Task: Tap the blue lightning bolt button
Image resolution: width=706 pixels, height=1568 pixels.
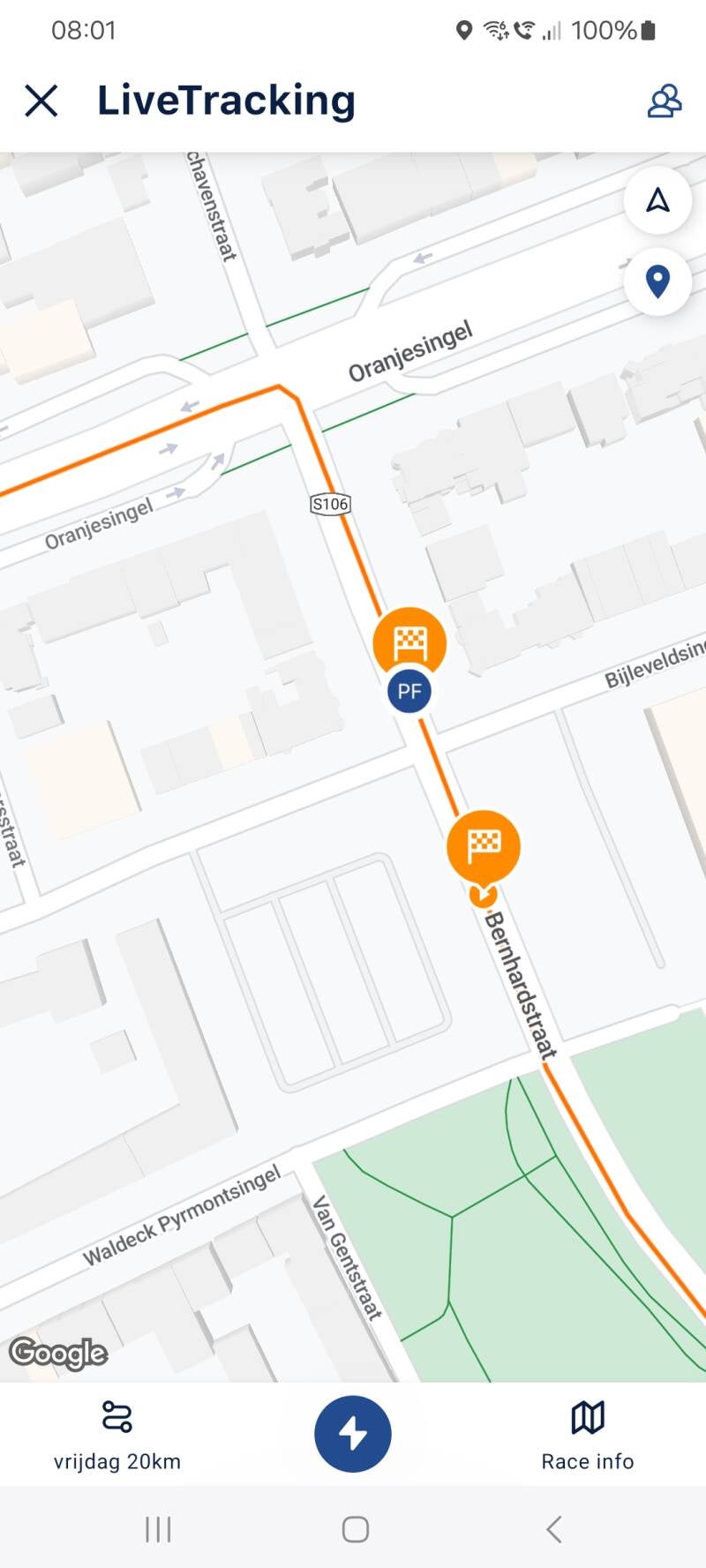Action: pyautogui.click(x=353, y=1433)
